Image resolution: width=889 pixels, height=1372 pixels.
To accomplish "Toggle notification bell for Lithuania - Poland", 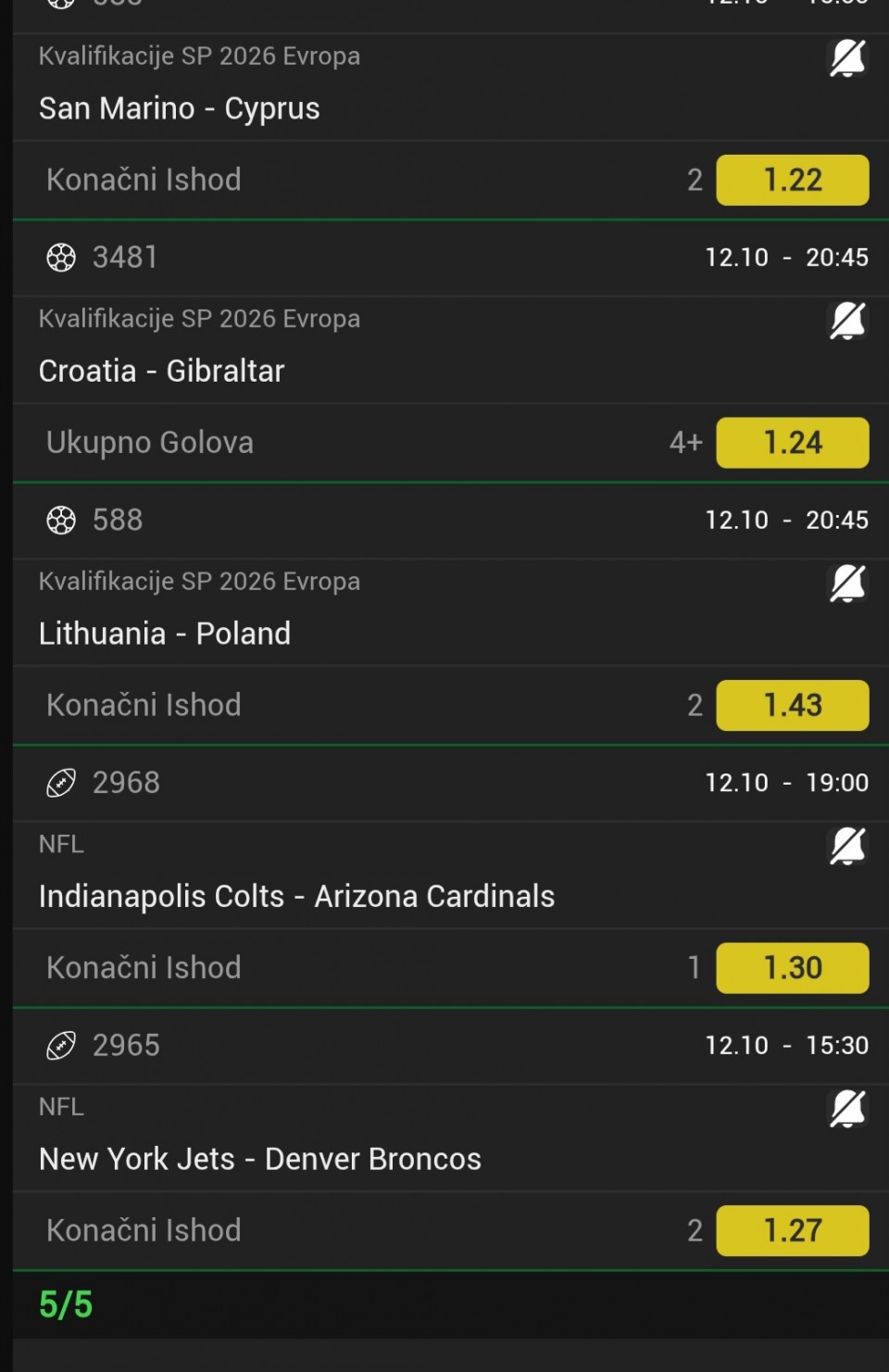I will tap(846, 584).
